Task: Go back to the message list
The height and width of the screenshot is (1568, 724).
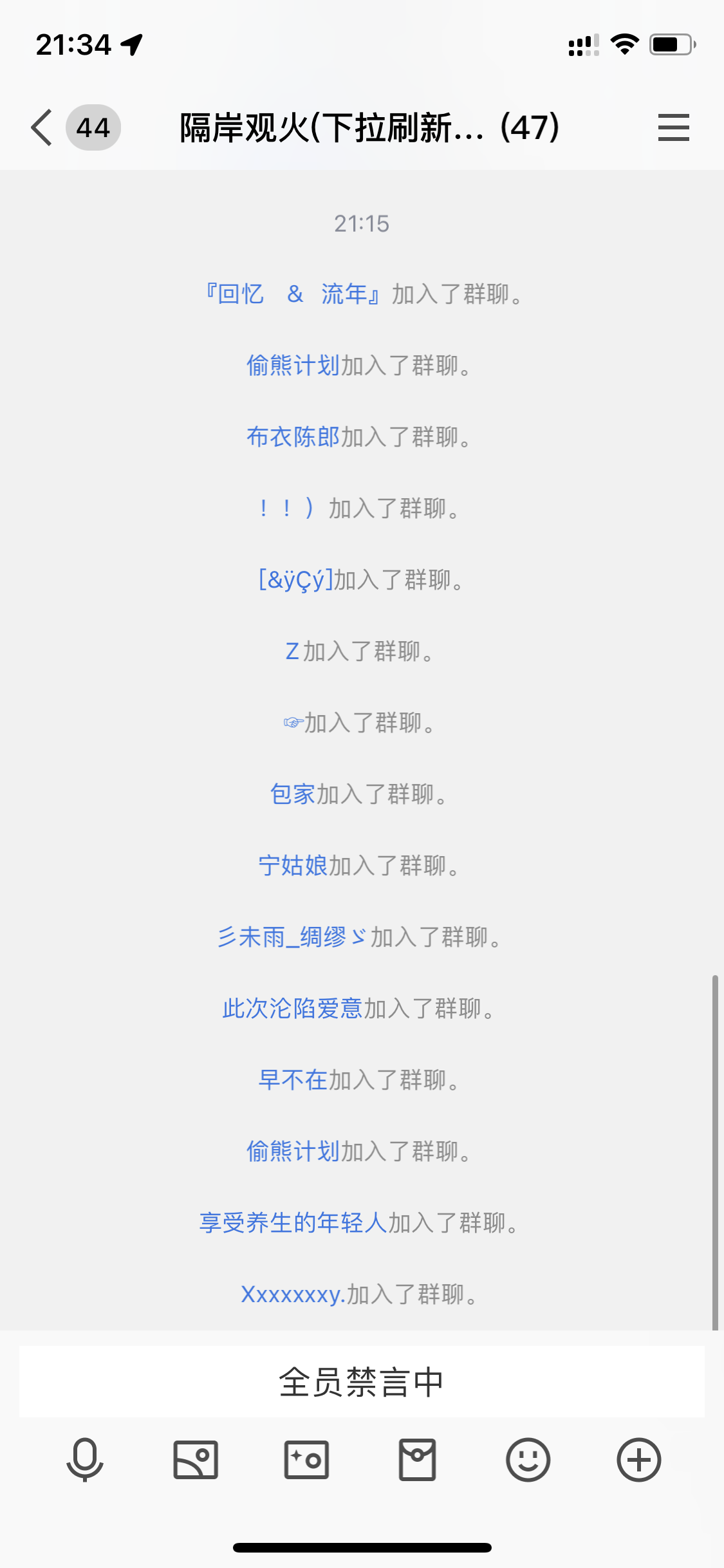Action: [42, 127]
